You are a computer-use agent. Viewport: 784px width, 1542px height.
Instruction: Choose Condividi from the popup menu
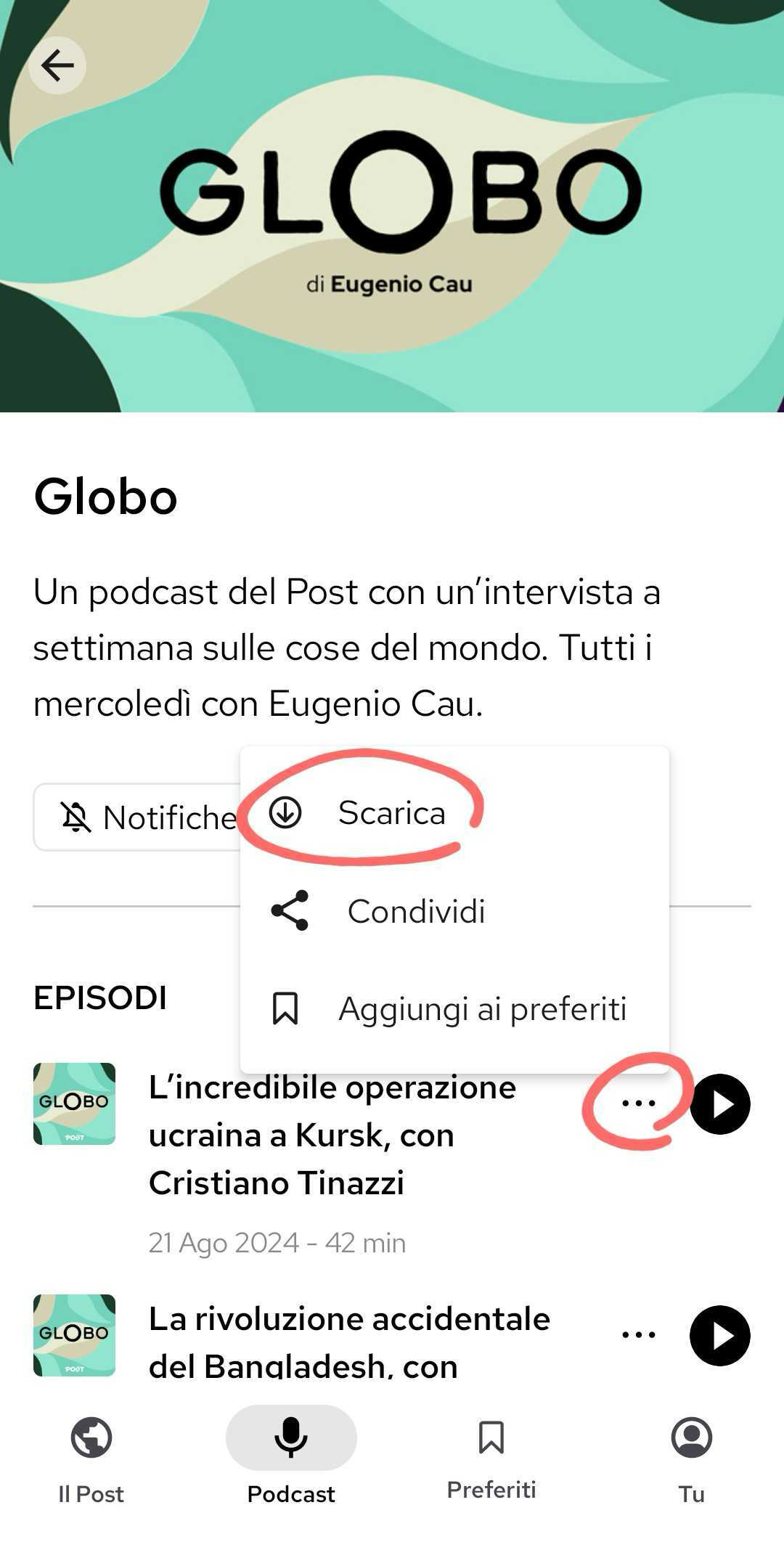coord(415,911)
